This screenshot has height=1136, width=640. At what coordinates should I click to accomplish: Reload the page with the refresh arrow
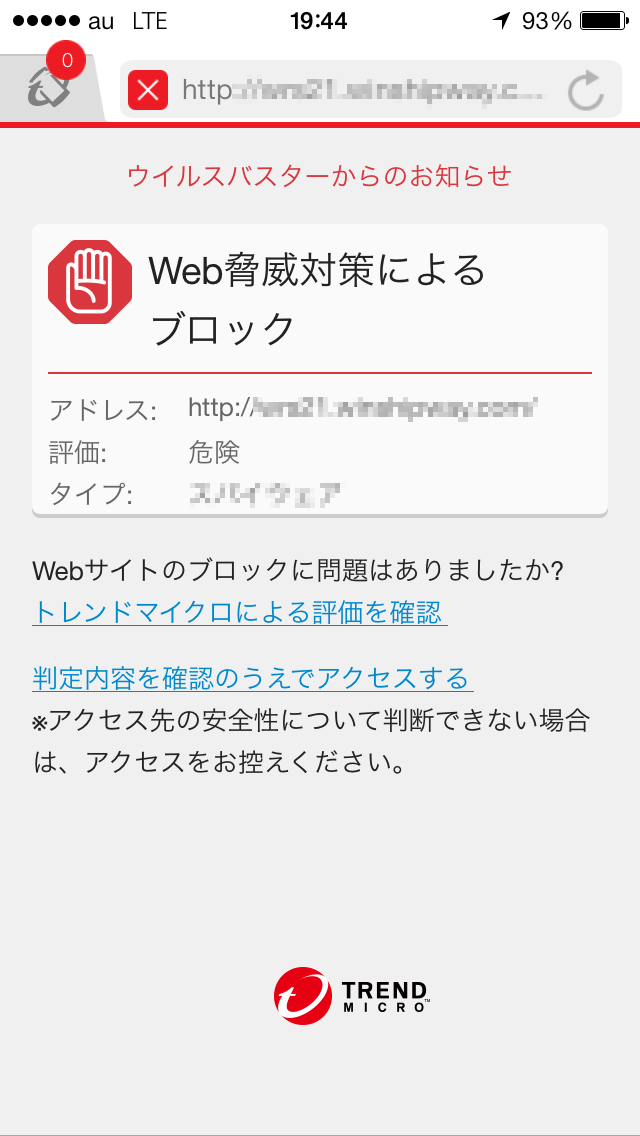coord(585,91)
